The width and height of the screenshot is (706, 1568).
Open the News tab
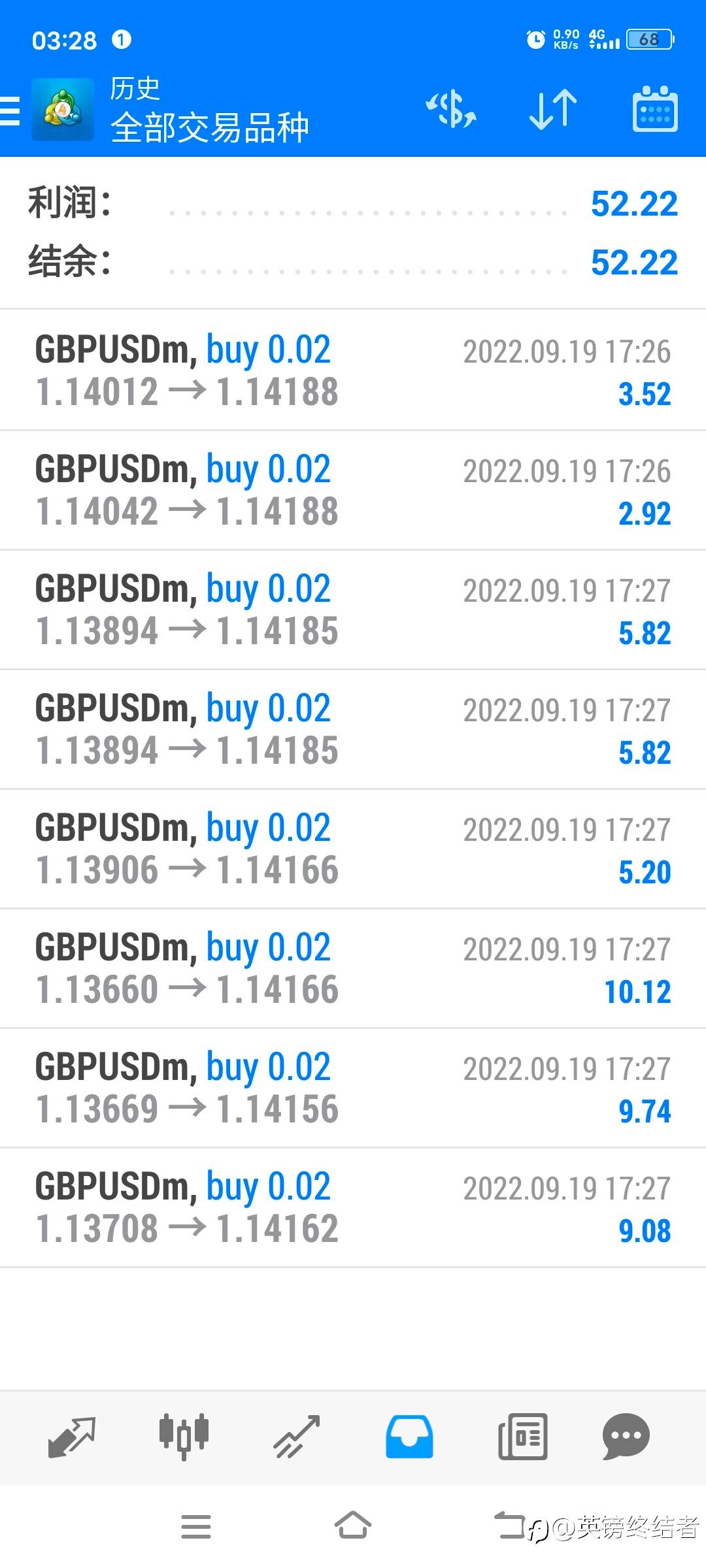pos(522,1436)
